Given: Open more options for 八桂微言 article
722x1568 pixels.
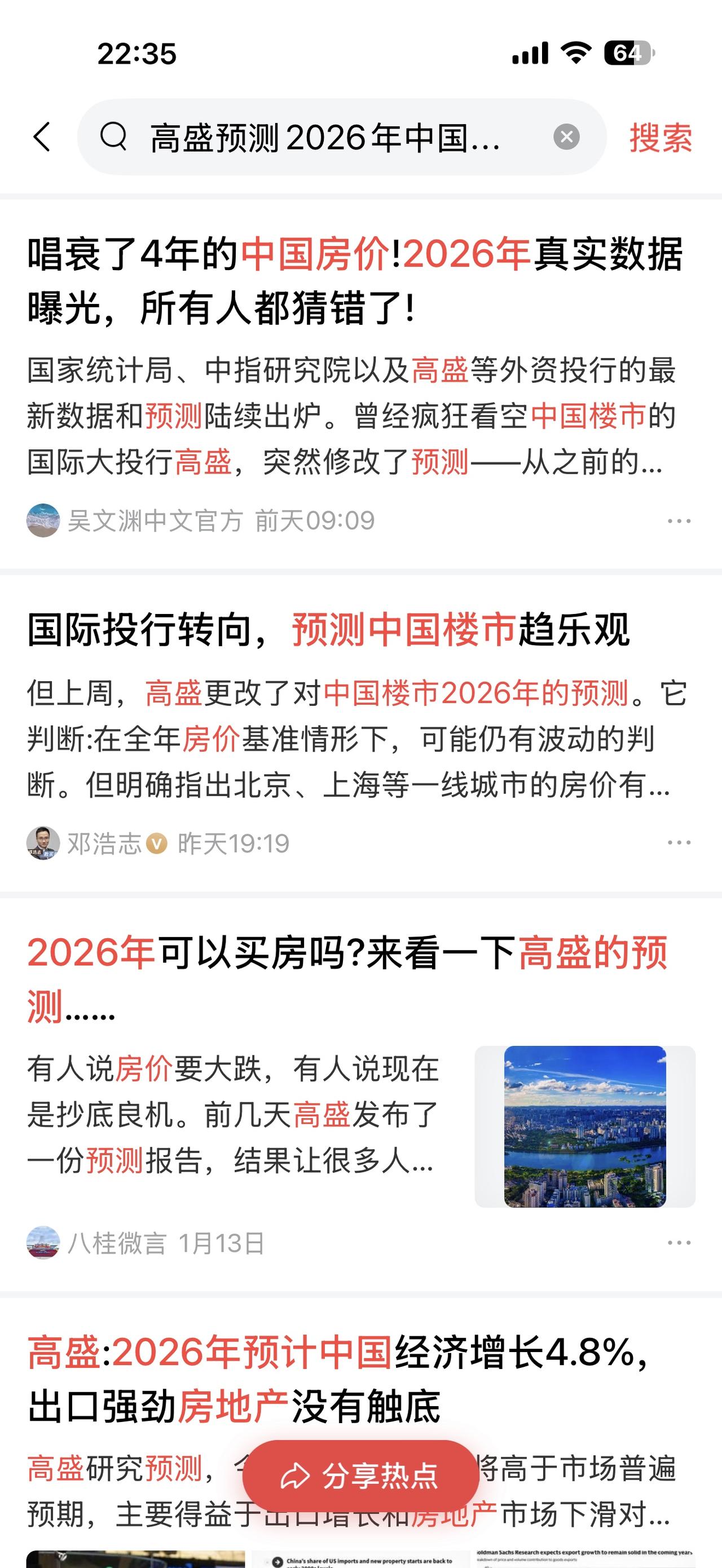Looking at the screenshot, I should pyautogui.click(x=679, y=1243).
